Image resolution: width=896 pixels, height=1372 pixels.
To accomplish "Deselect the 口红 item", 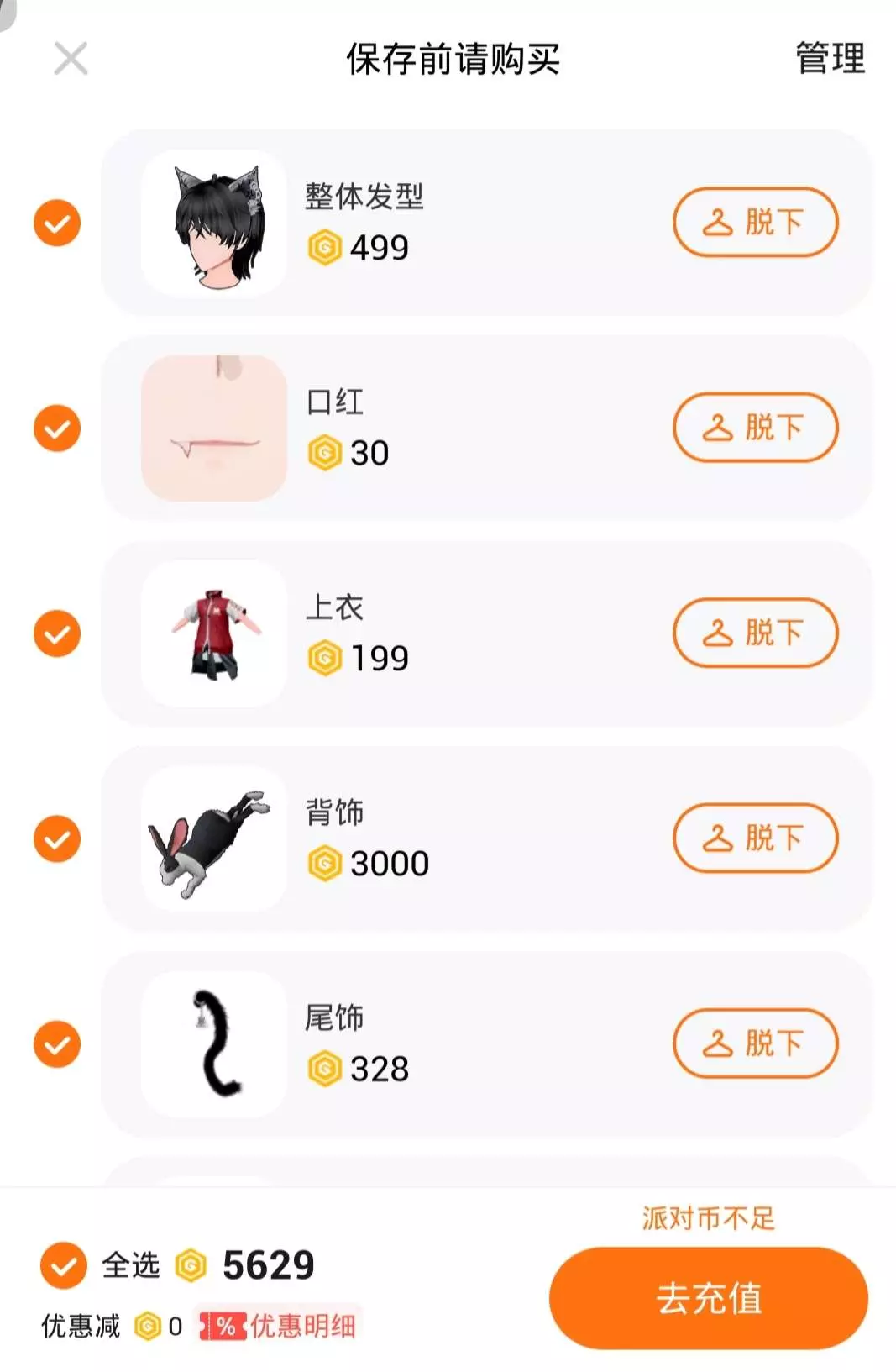I will 57,428.
